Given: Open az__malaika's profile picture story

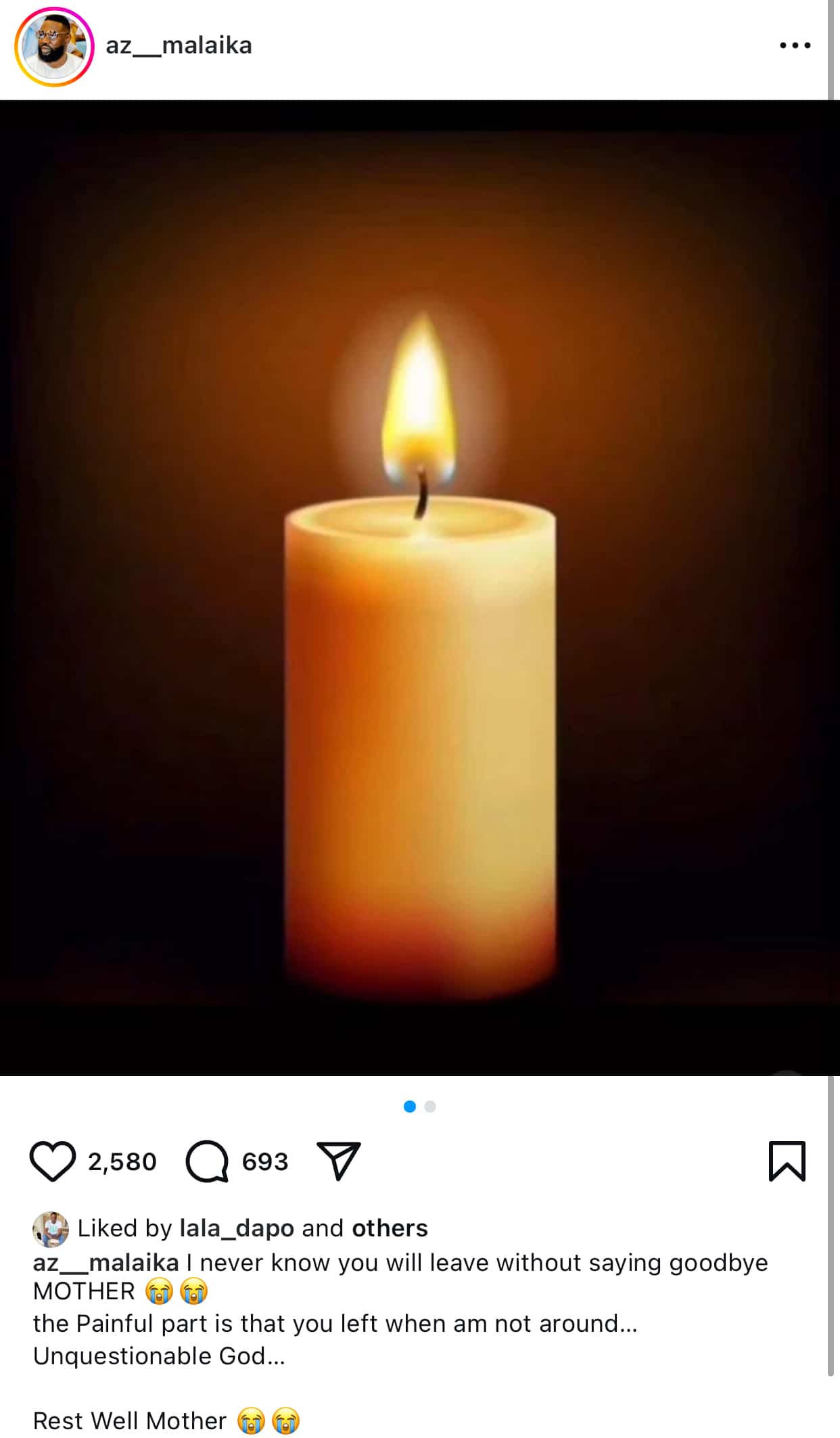Looking at the screenshot, I should tap(53, 47).
